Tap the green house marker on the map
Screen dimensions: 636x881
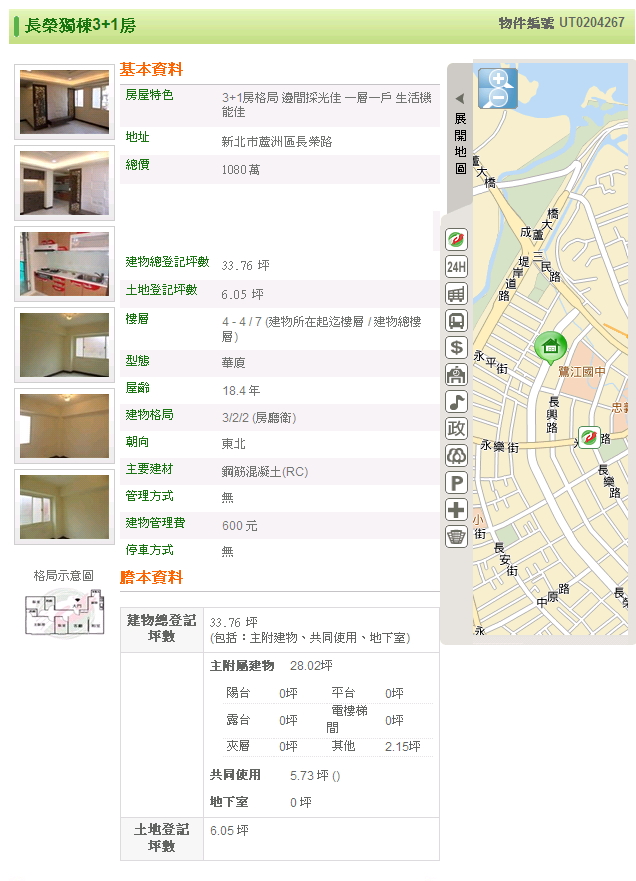(549, 347)
